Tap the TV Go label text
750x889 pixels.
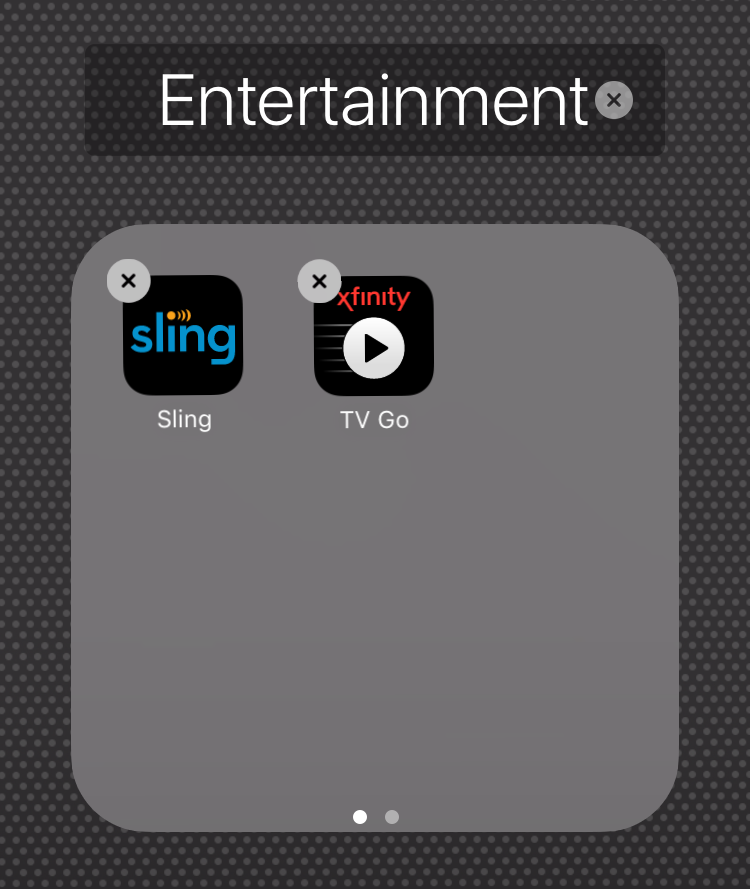(x=374, y=419)
